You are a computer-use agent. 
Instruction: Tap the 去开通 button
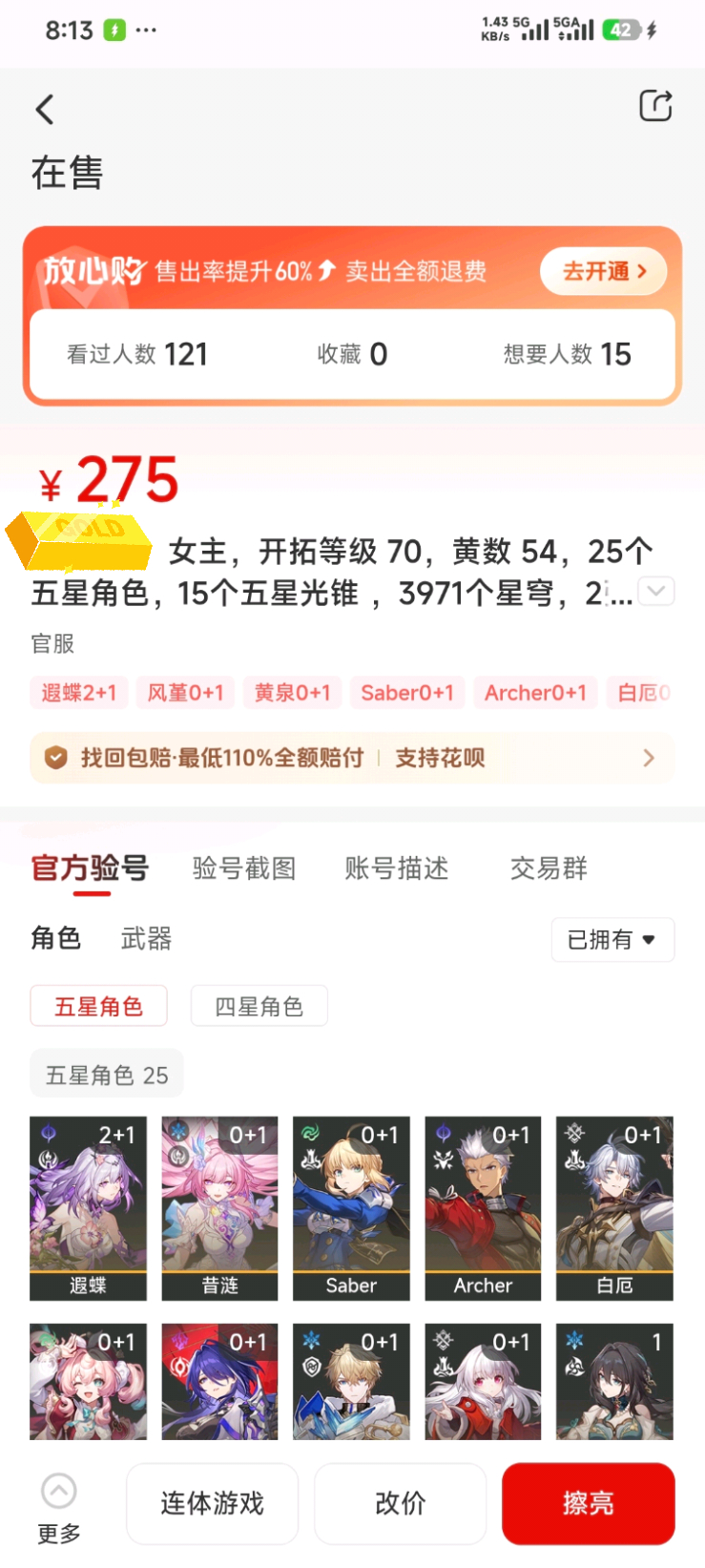603,271
